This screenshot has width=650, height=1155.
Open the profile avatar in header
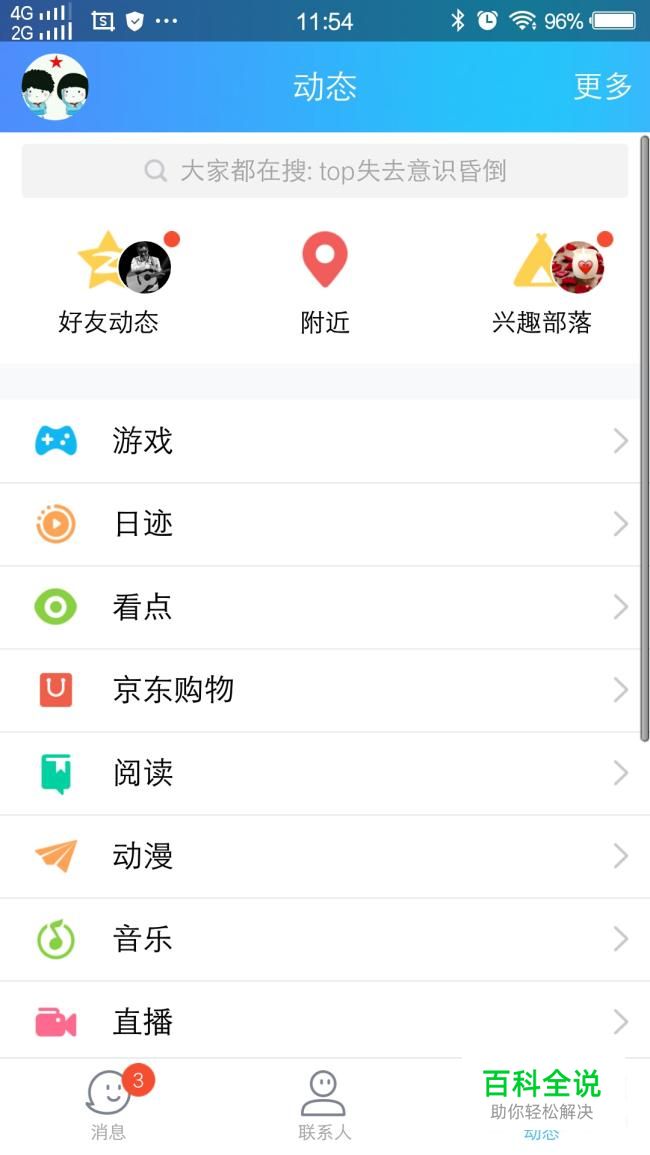[x=55, y=87]
